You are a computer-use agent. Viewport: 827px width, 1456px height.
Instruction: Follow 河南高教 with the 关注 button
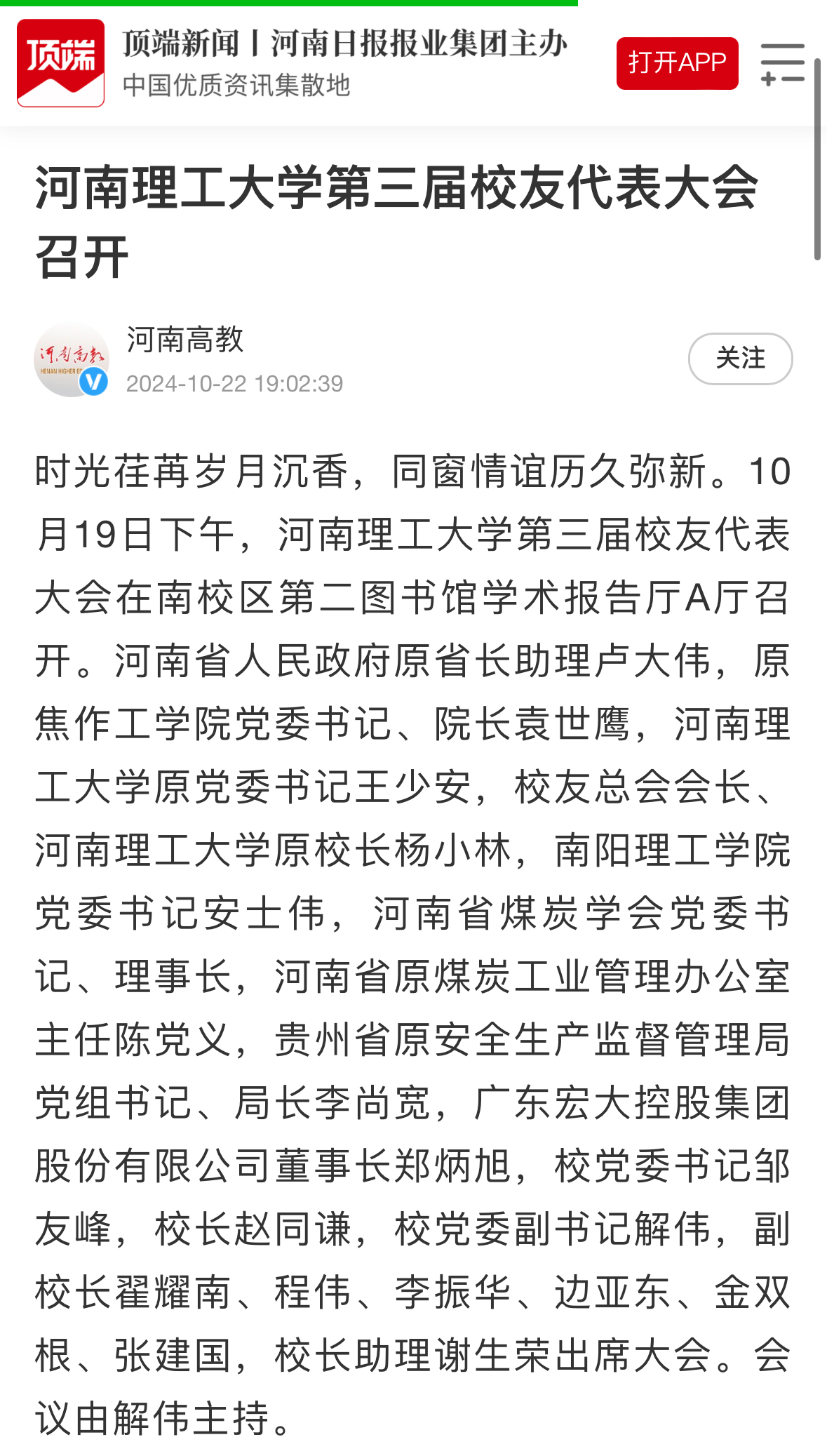coord(740,359)
